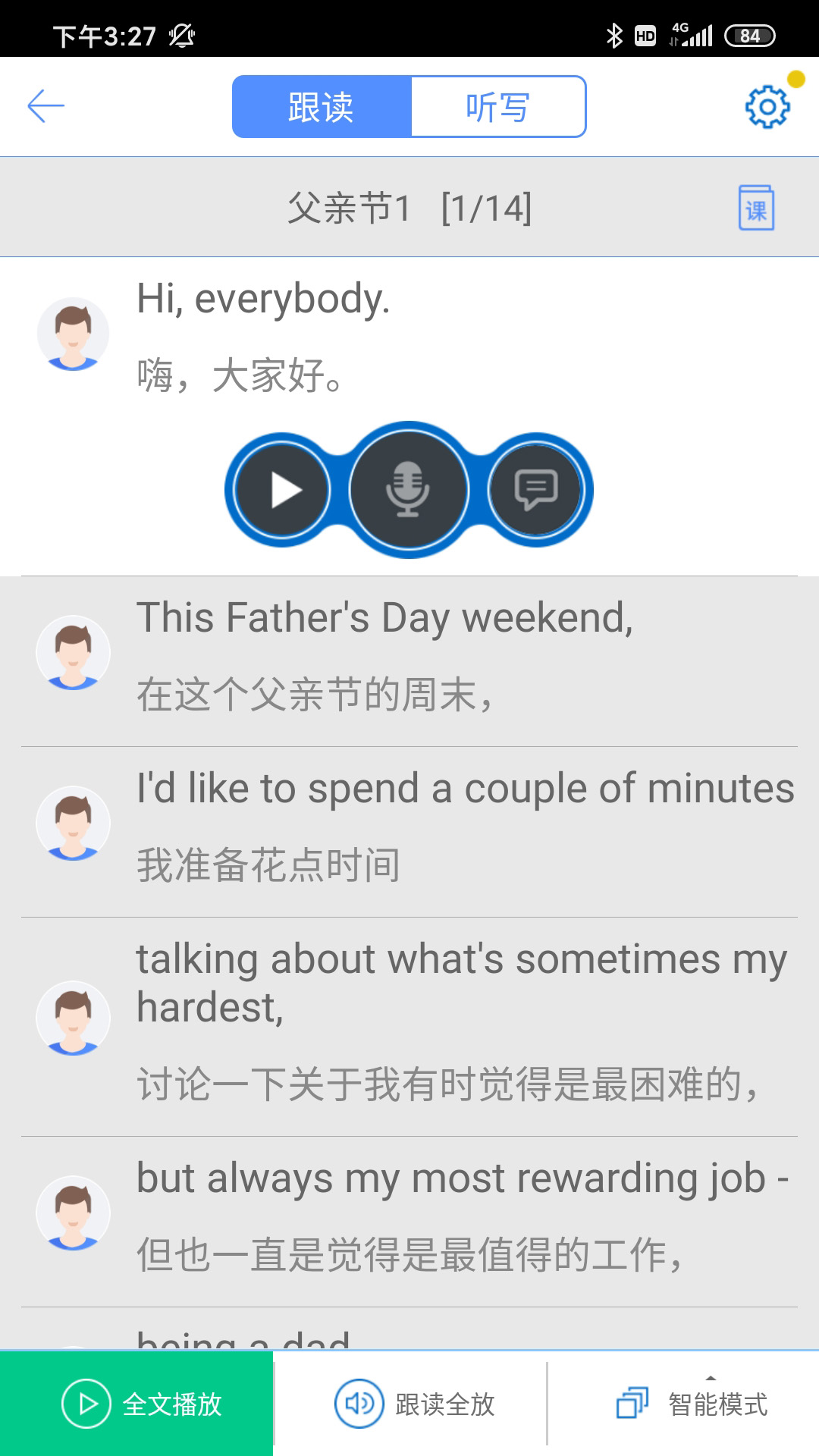The width and height of the screenshot is (819, 1456).
Task: Tap the back arrow to exit lesson
Action: click(45, 106)
